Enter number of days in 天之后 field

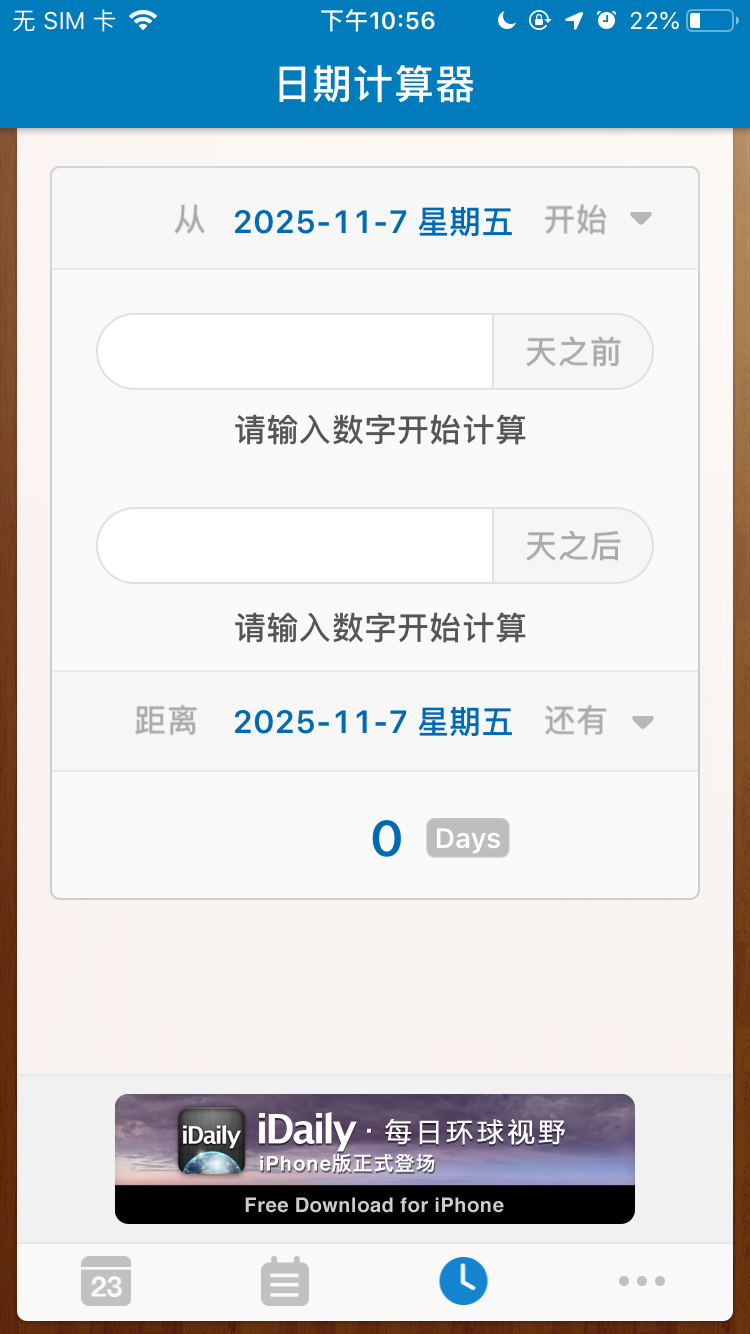(x=295, y=546)
